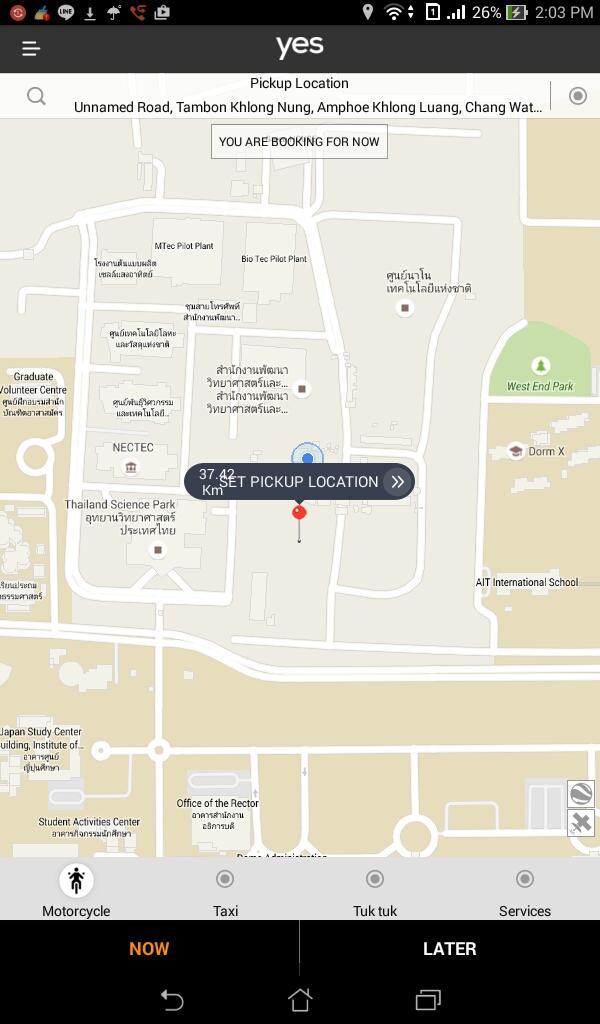Switch to the Tuk tuk option
The height and width of the screenshot is (1024, 600).
375,890
